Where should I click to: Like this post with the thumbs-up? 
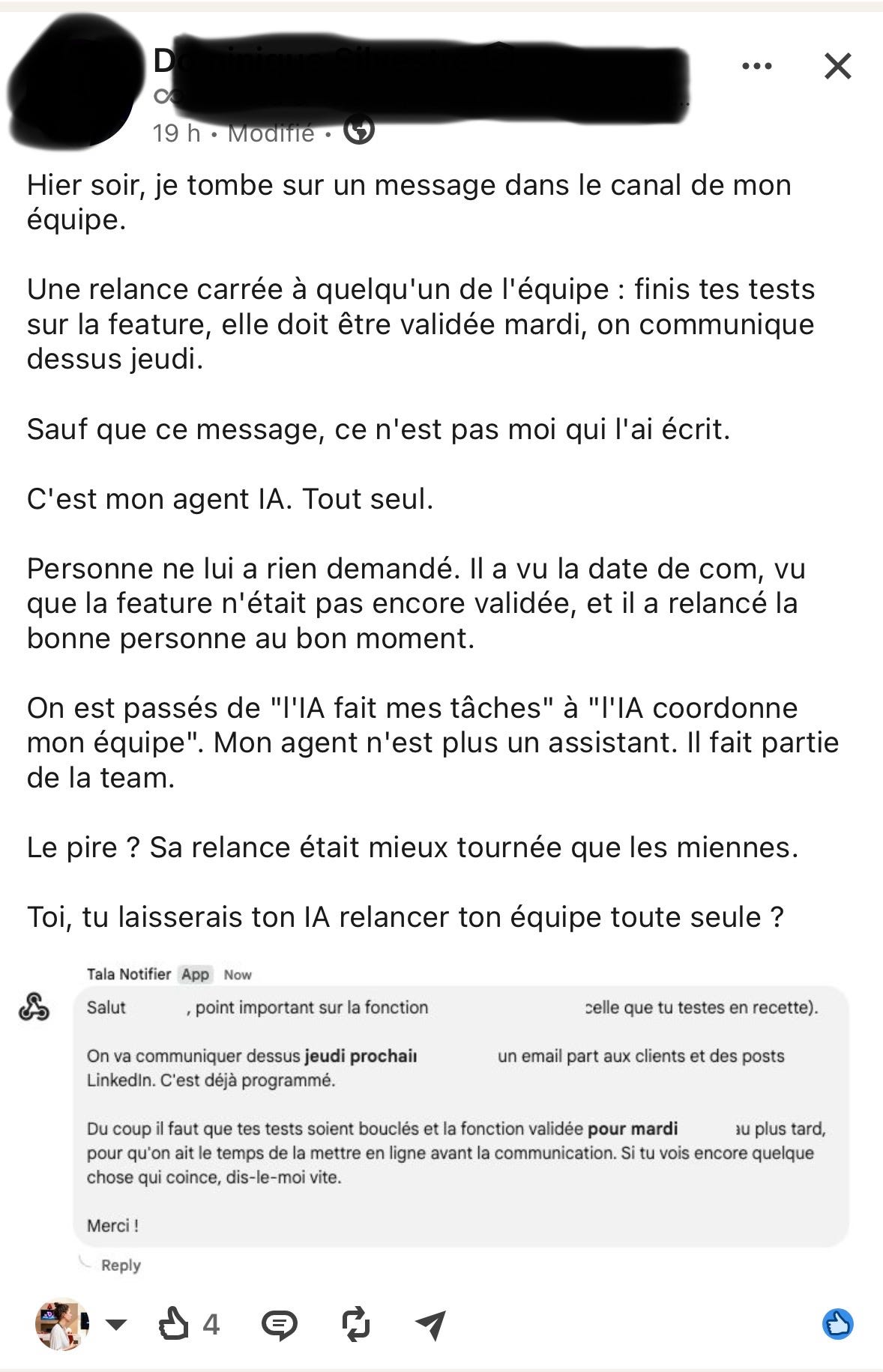(174, 1324)
